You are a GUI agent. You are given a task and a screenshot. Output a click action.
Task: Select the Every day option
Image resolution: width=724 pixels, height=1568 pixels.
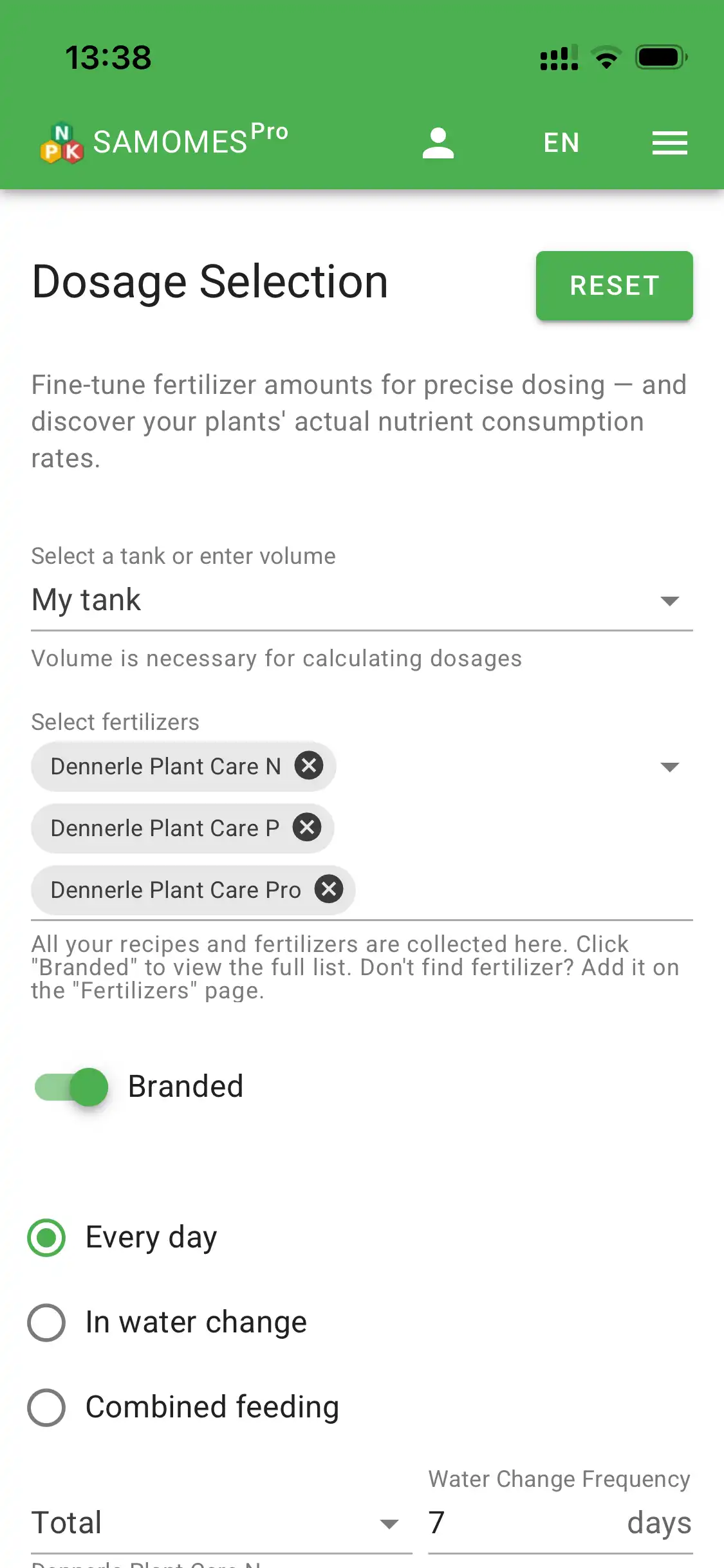[47, 1238]
